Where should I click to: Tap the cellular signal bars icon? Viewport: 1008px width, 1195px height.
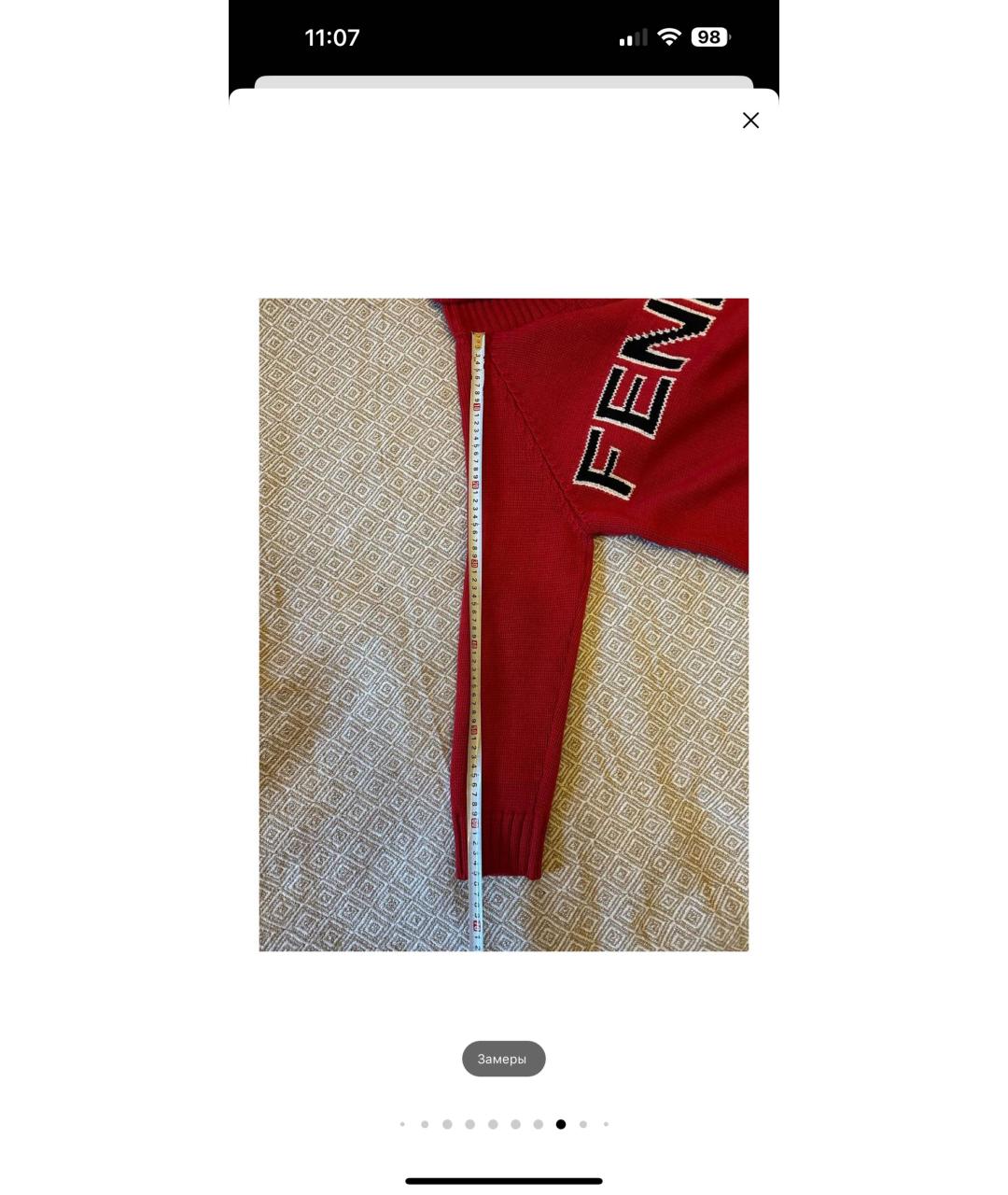click(x=632, y=37)
